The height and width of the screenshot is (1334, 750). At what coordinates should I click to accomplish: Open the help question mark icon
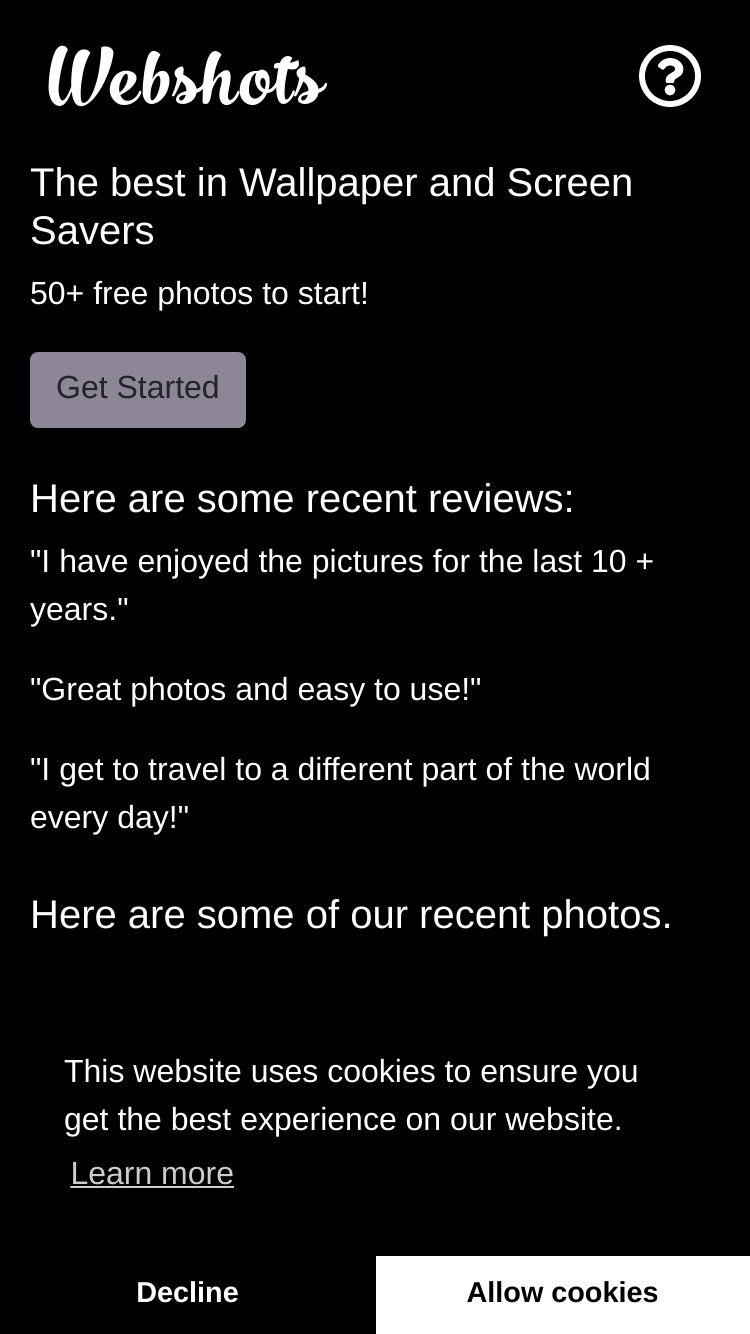(670, 76)
